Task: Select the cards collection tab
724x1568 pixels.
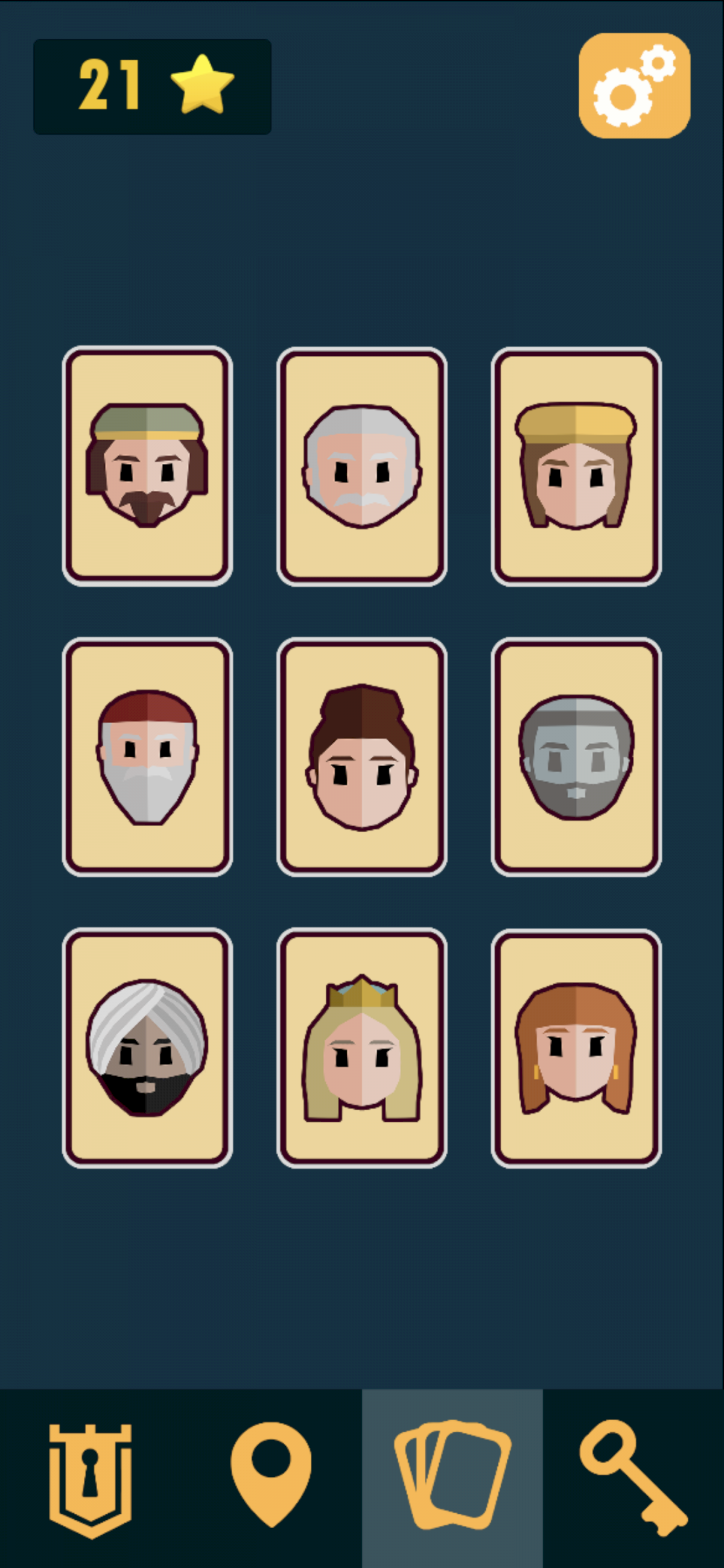Action: point(452,1479)
